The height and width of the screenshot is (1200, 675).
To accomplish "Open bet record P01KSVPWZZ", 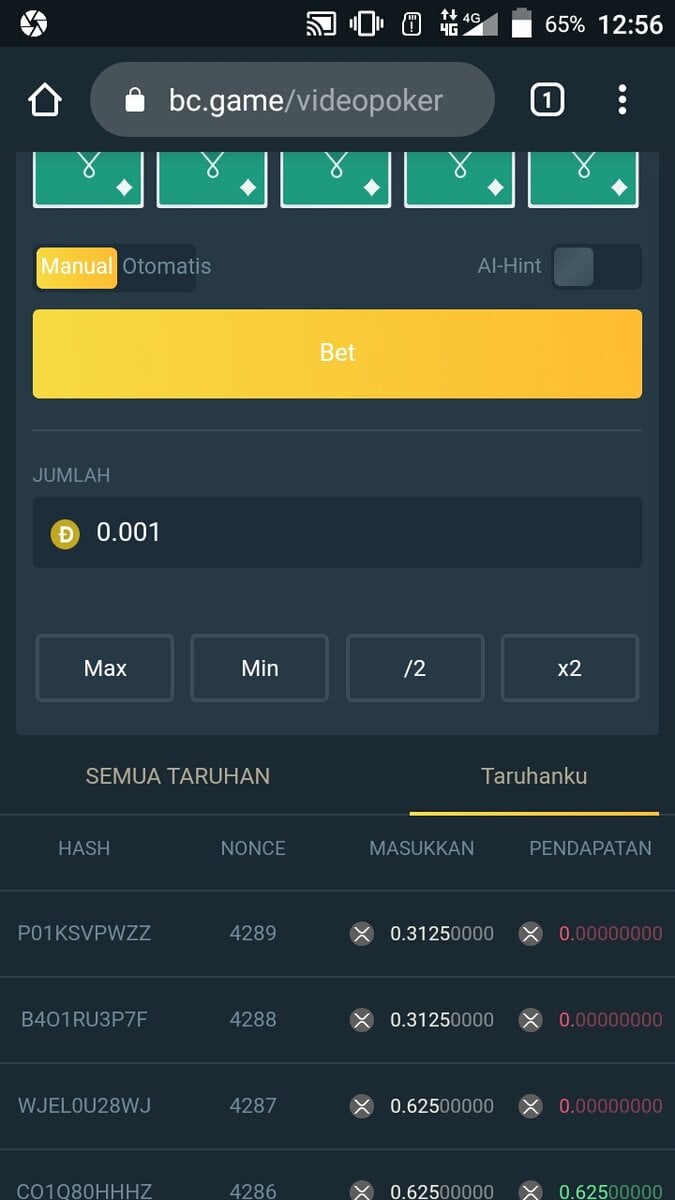I will pyautogui.click(x=84, y=934).
